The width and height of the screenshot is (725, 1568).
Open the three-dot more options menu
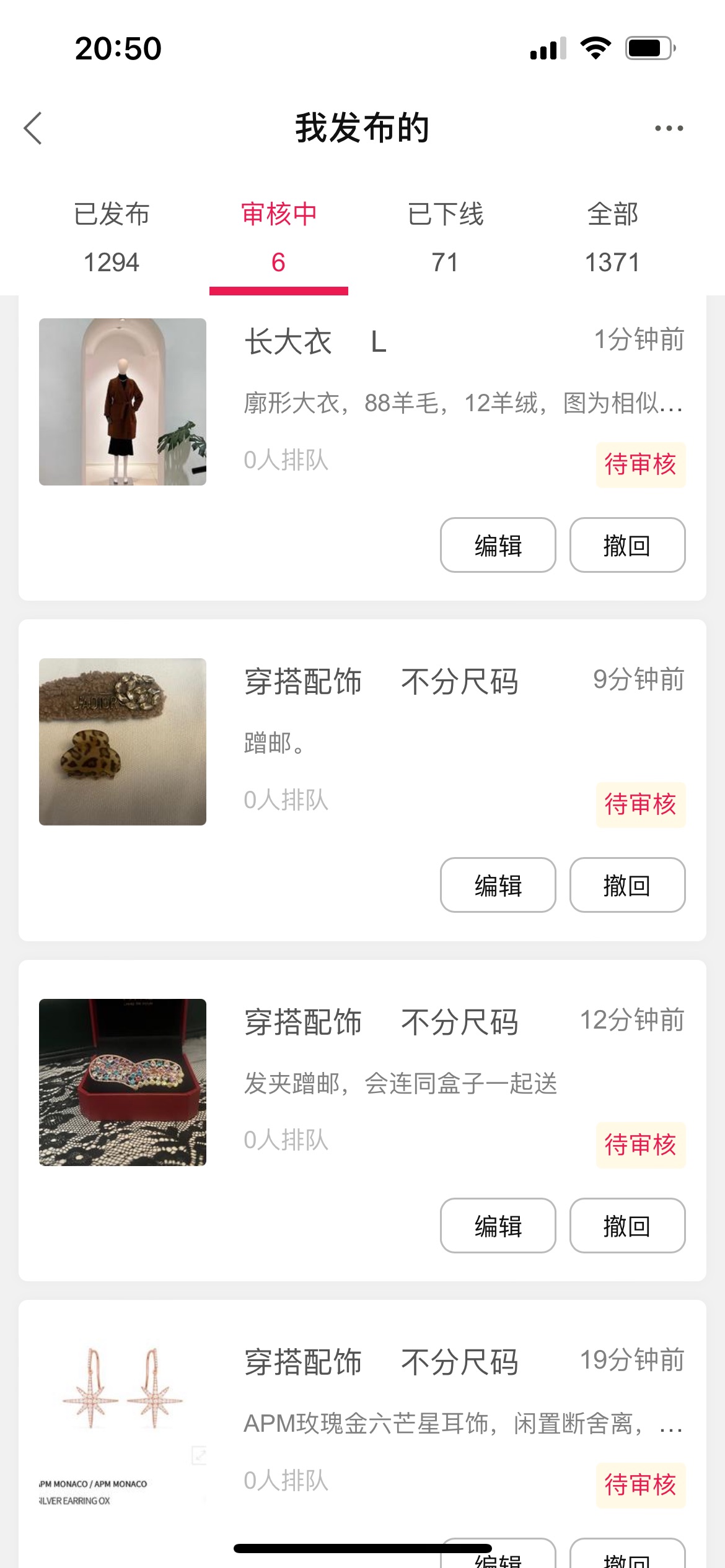669,128
